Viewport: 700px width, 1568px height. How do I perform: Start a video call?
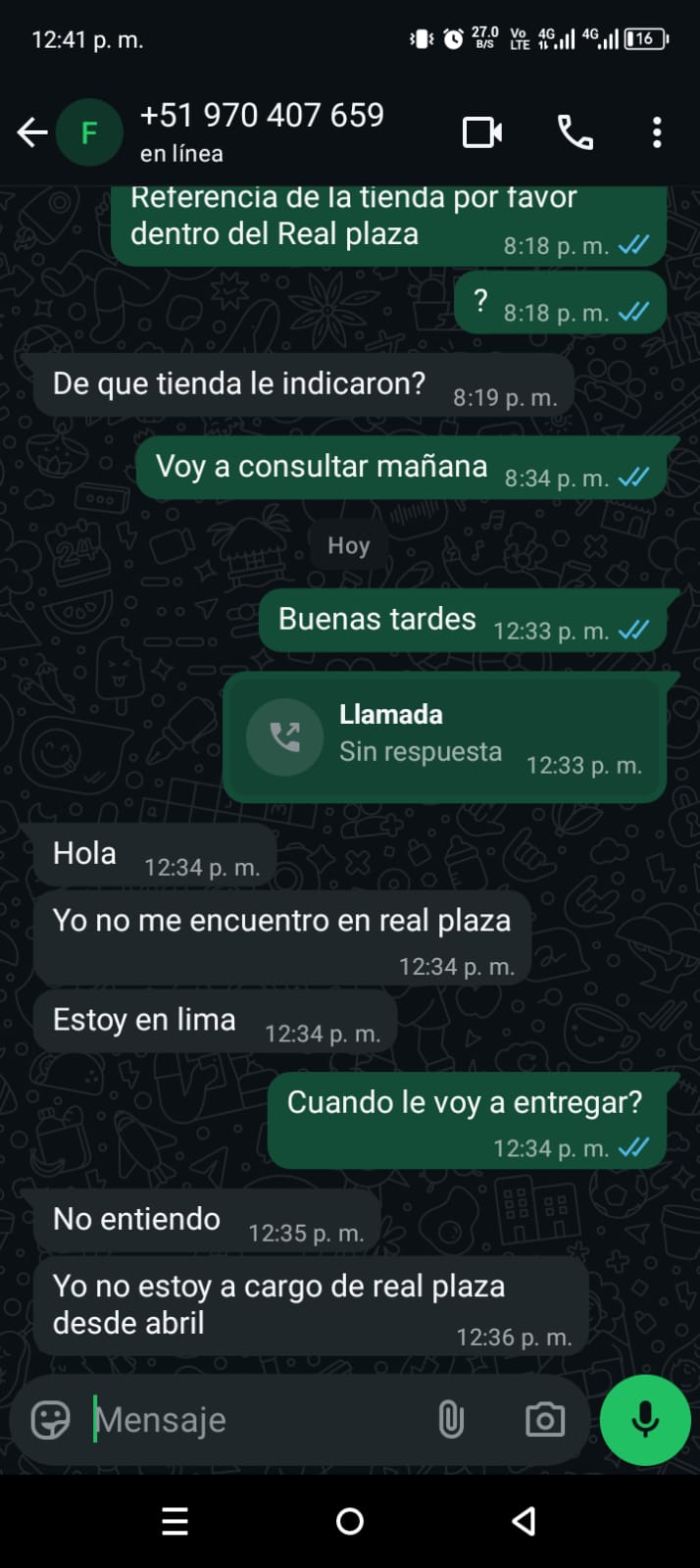coord(482,132)
